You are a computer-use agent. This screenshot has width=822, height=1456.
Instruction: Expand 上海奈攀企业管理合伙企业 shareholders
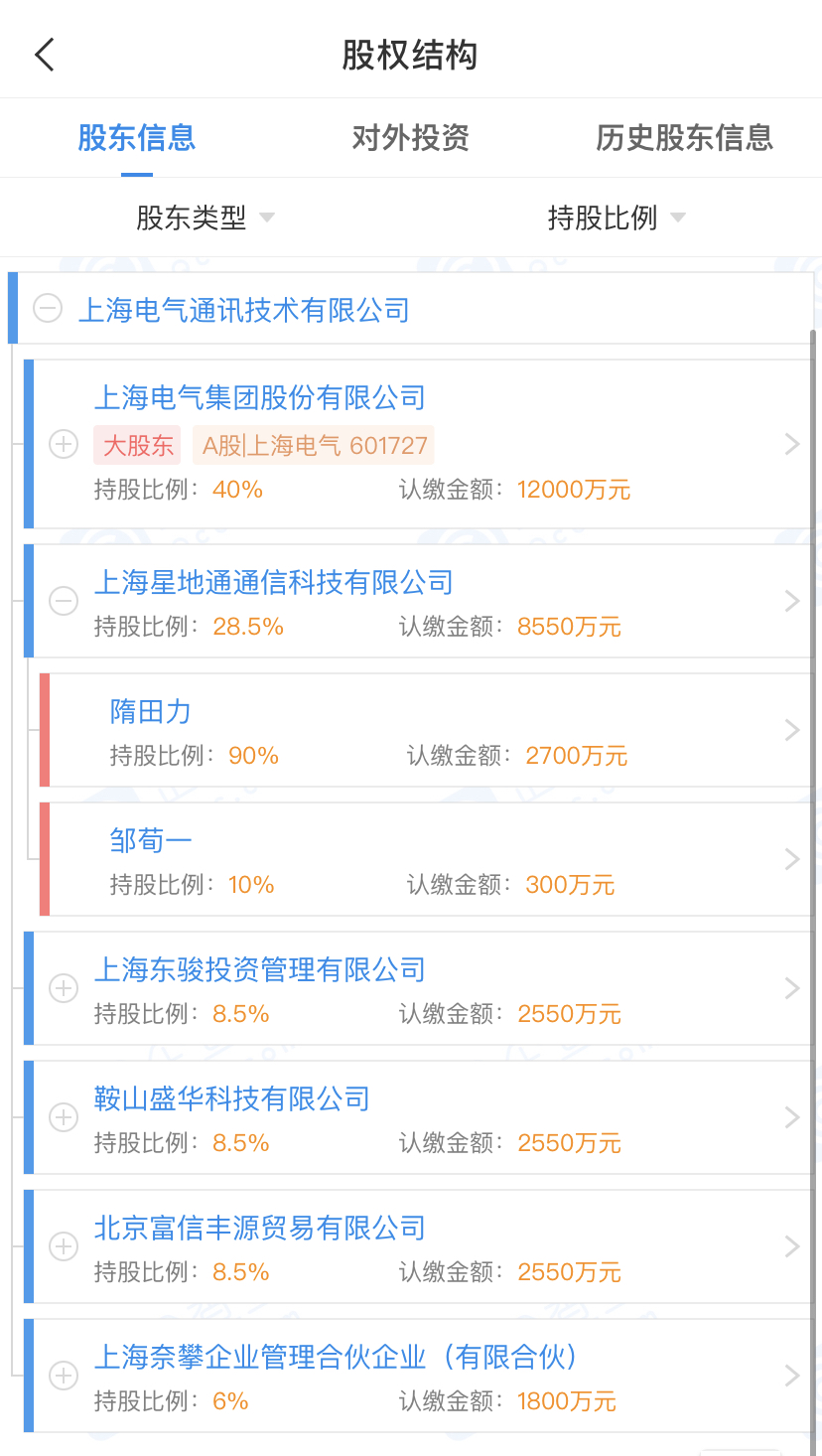pos(64,1376)
